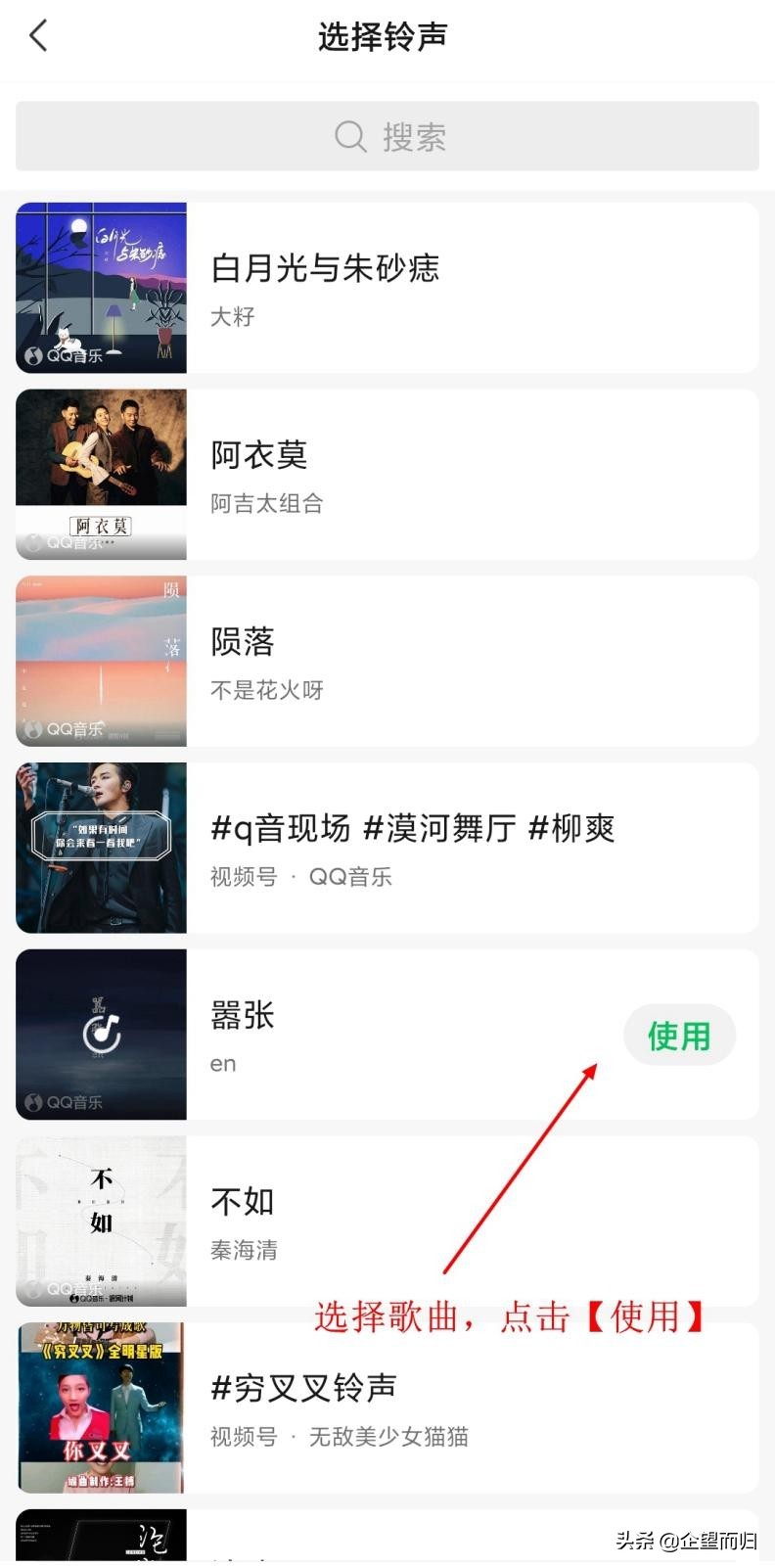Click the 不如 album cover image

[101, 1221]
